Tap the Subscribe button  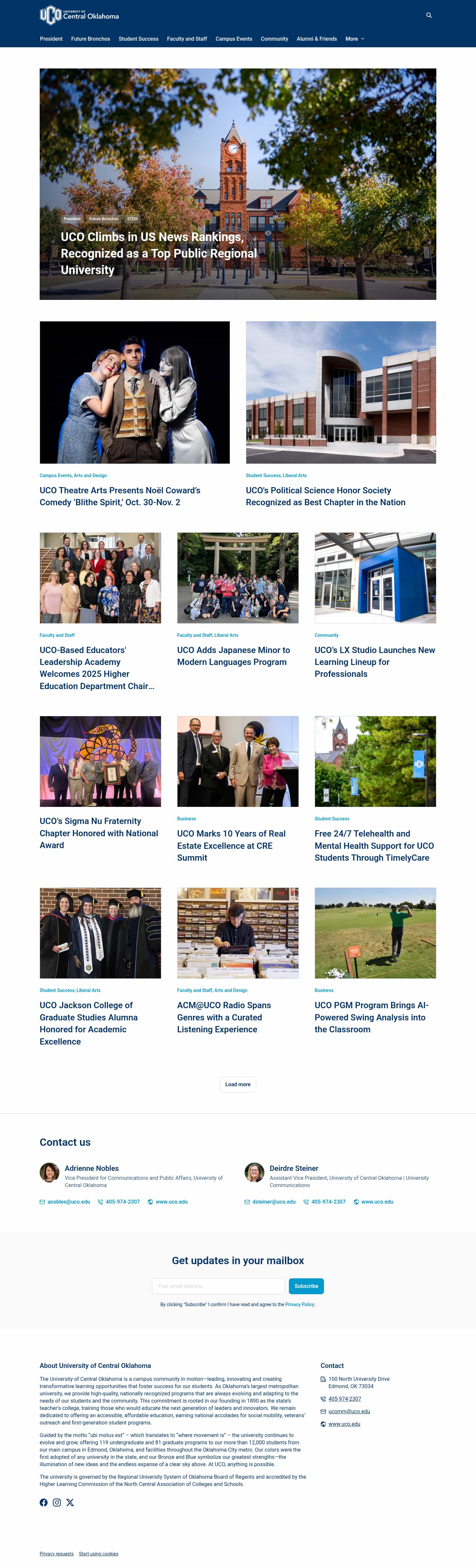tap(305, 1286)
